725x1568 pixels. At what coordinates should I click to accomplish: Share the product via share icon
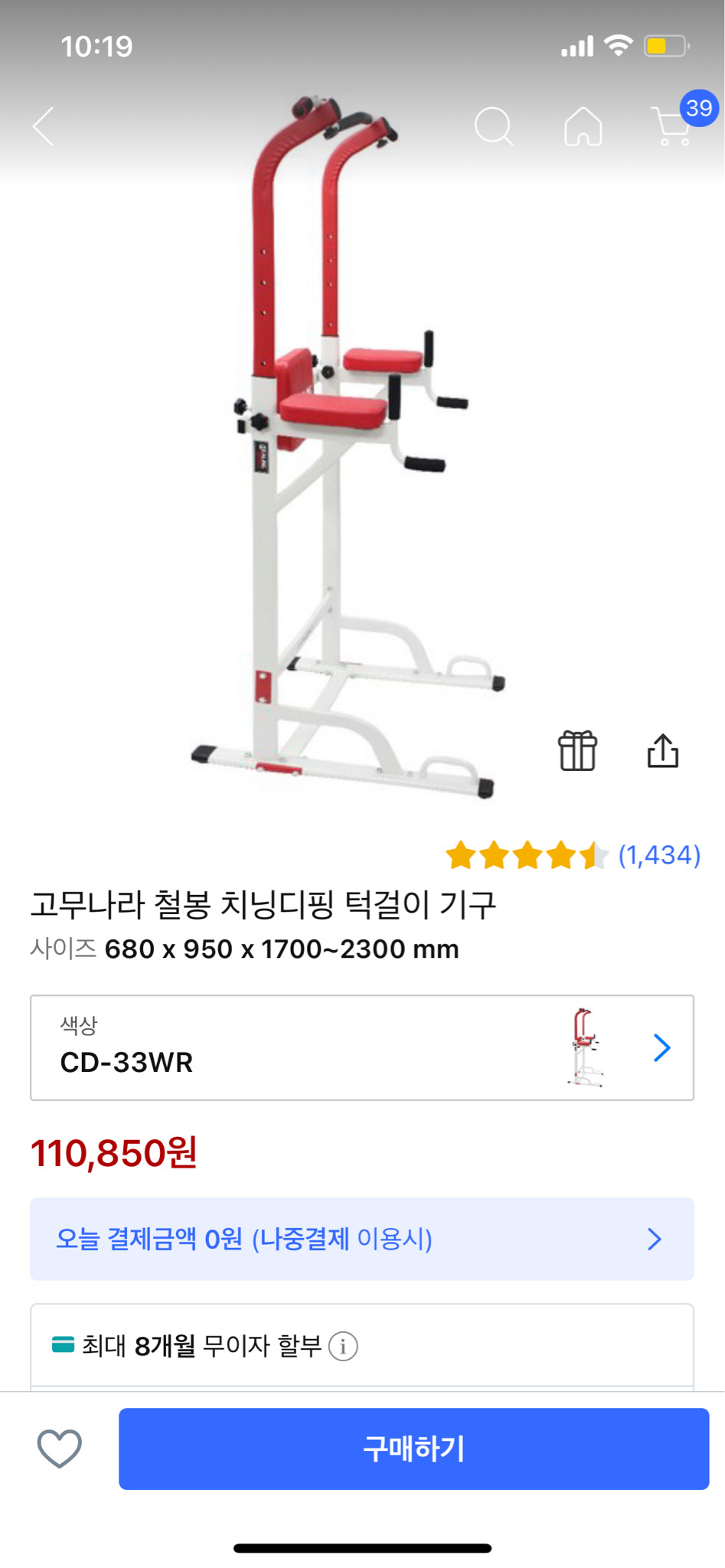[x=664, y=750]
